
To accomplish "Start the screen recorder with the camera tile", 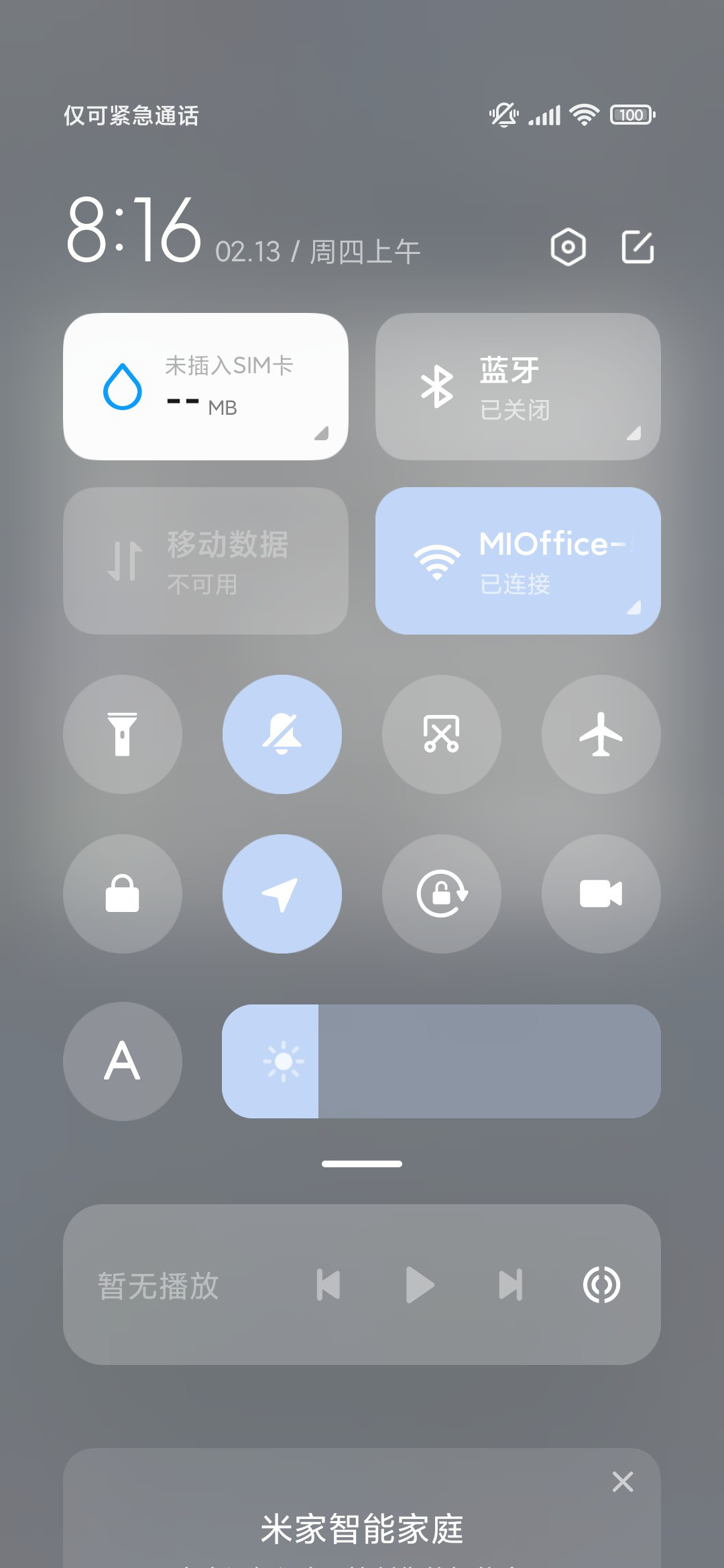I will pos(601,894).
